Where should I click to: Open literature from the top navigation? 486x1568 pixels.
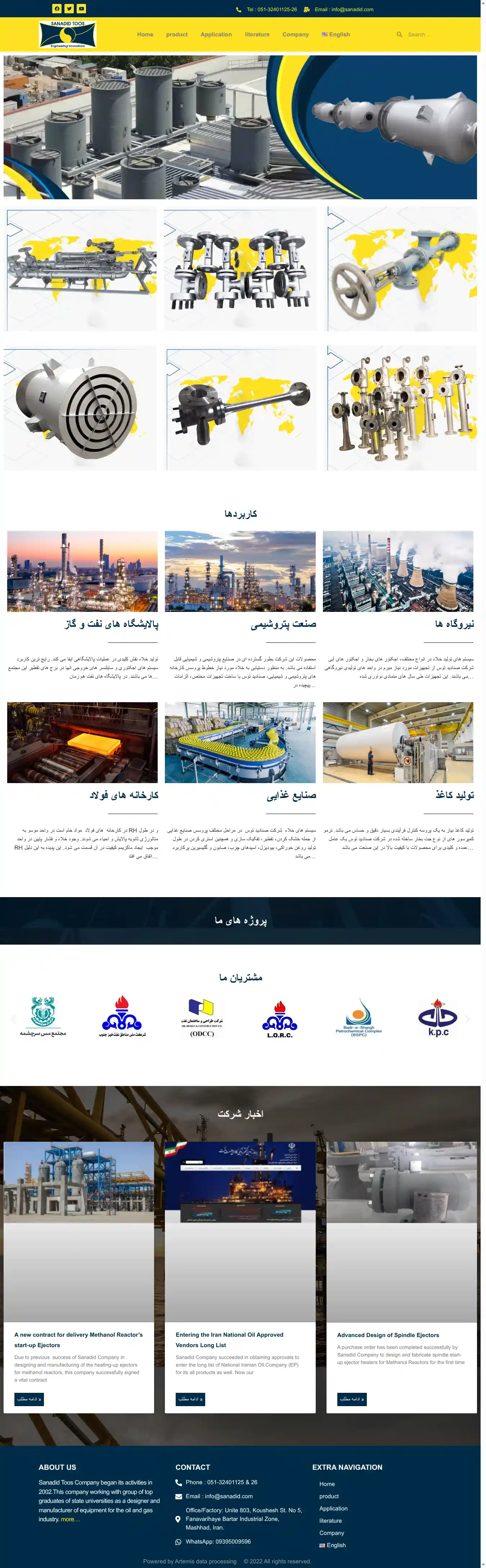[257, 35]
